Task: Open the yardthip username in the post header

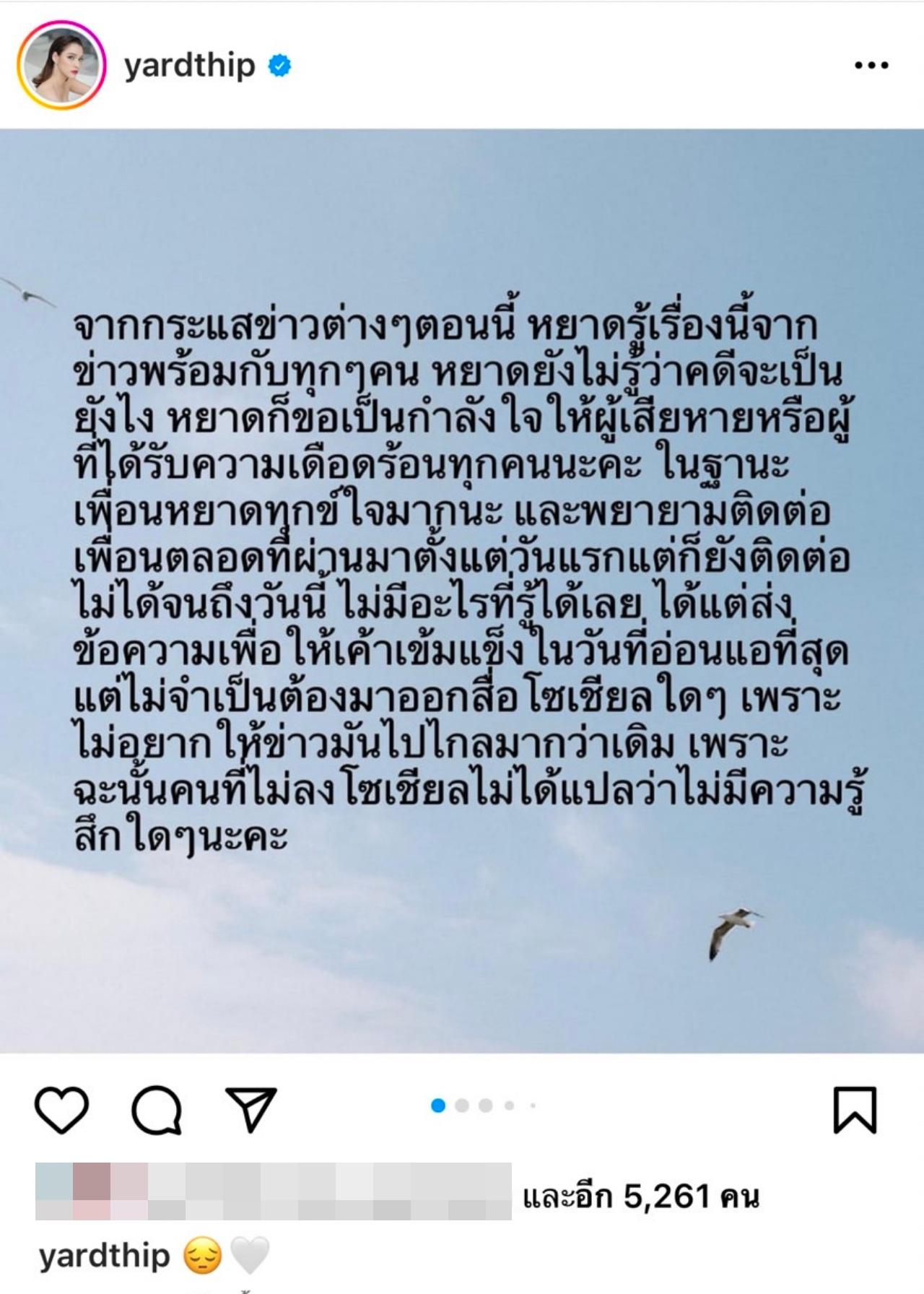Action: (190, 66)
